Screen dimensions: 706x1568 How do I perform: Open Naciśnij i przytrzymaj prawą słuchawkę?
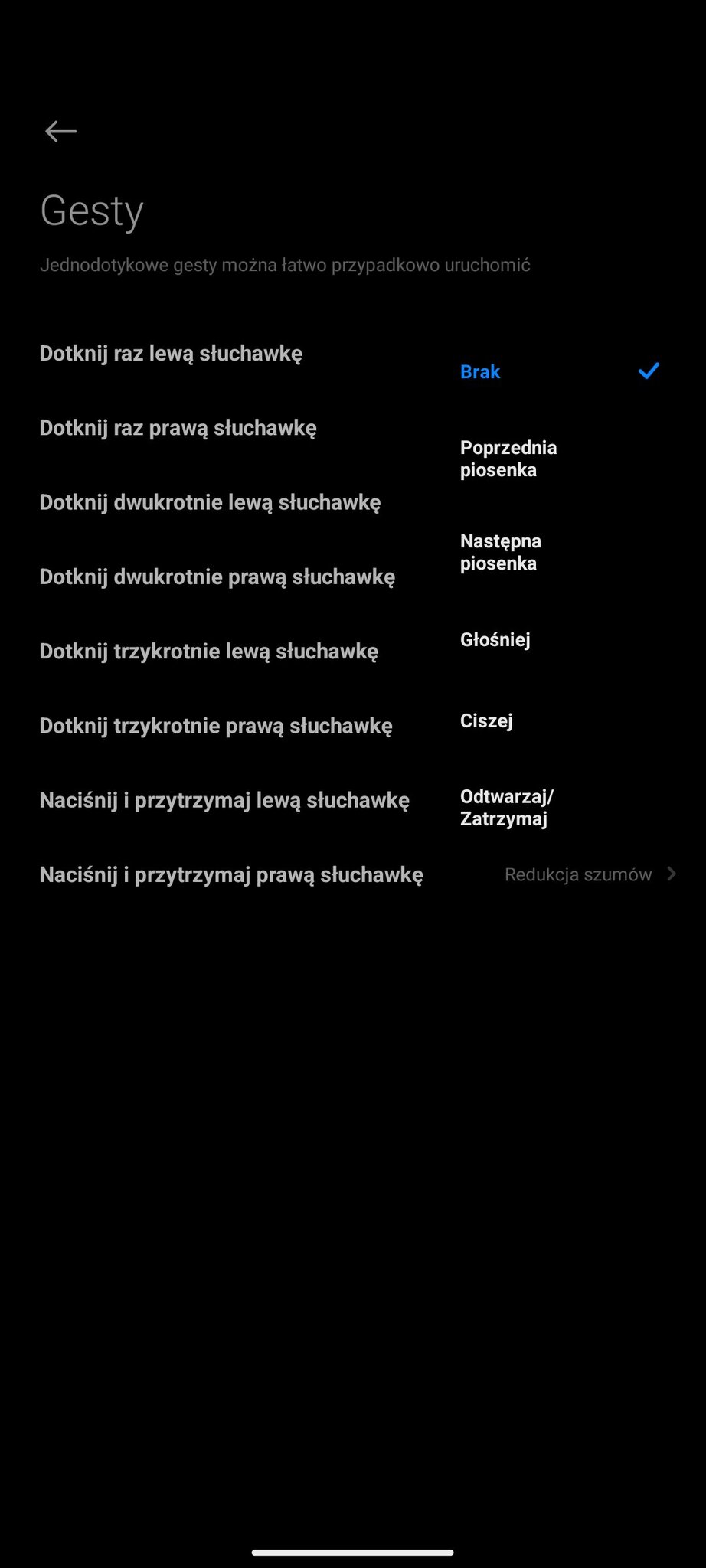click(353, 874)
